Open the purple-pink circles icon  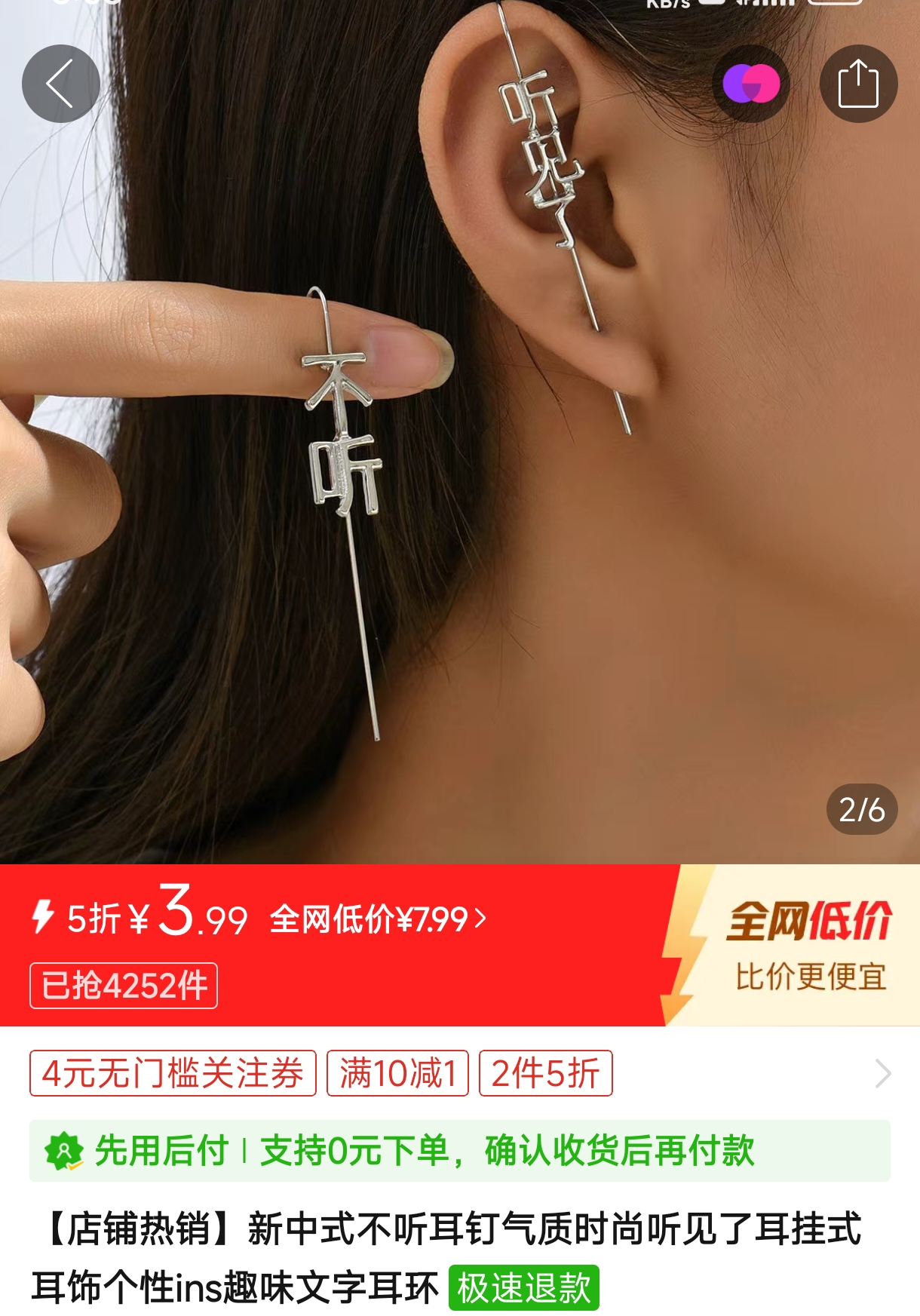(751, 84)
